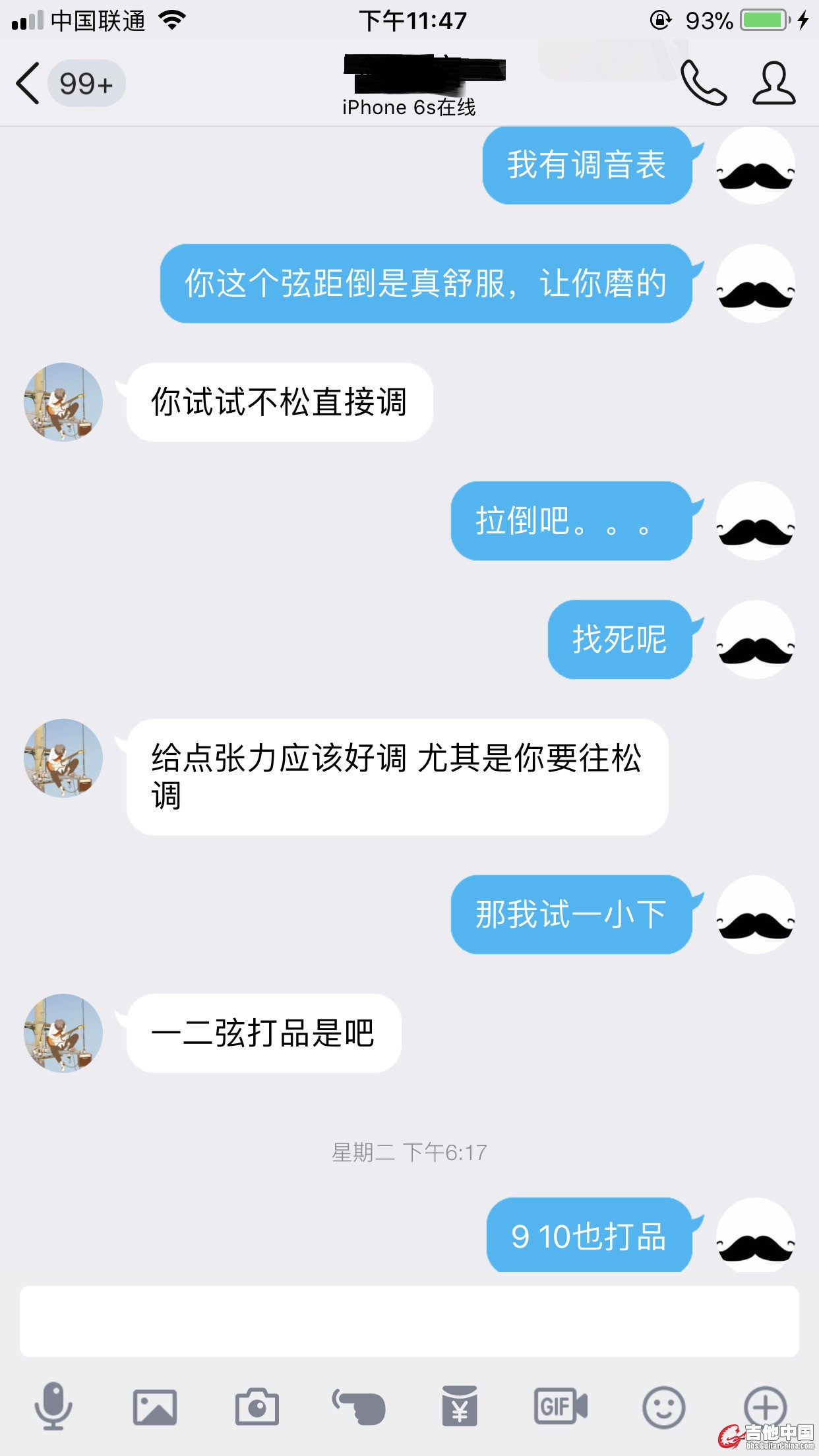The height and width of the screenshot is (1456, 819).
Task: Record a voice message with the microphone
Action: [x=53, y=1407]
